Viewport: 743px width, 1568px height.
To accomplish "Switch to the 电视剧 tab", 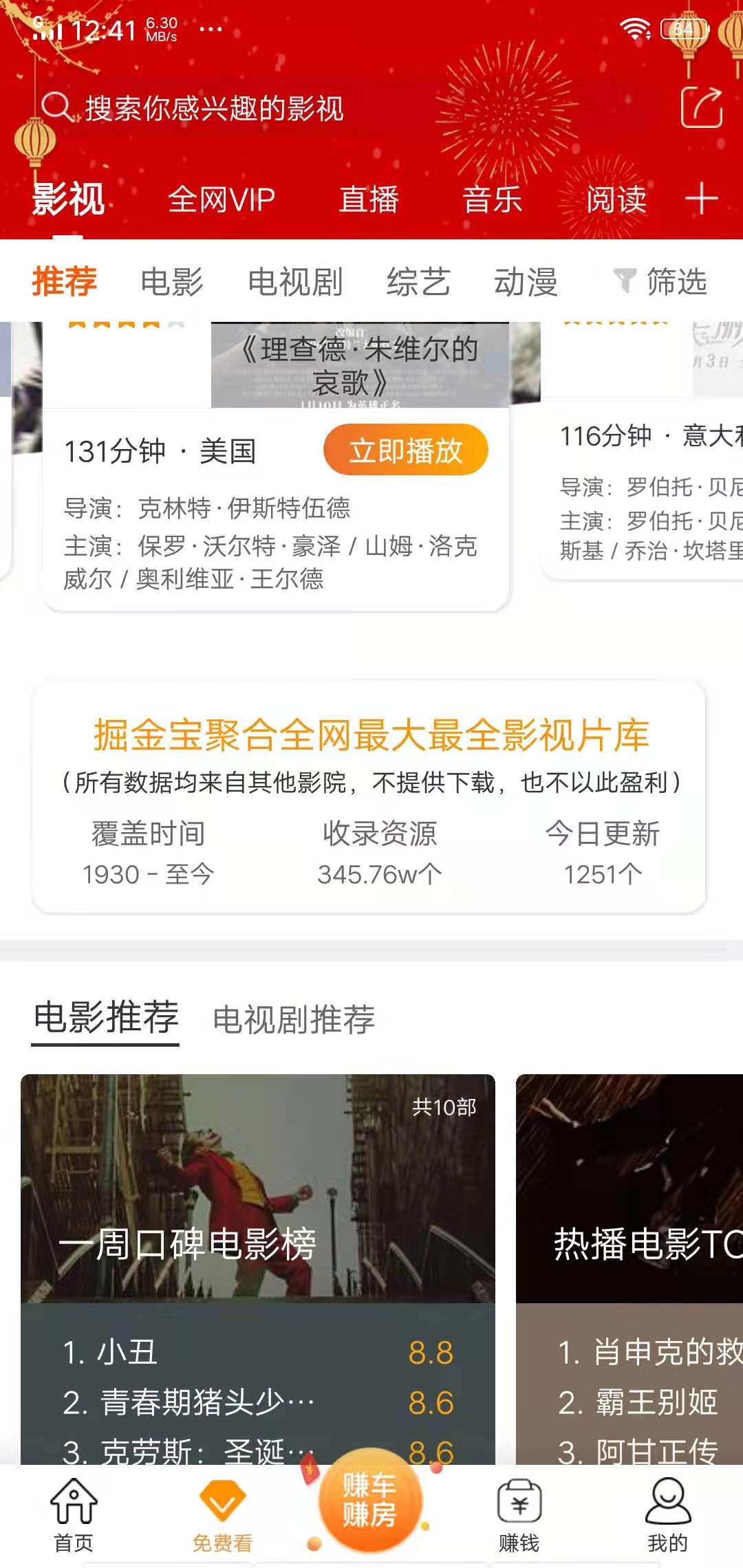I will [x=296, y=282].
